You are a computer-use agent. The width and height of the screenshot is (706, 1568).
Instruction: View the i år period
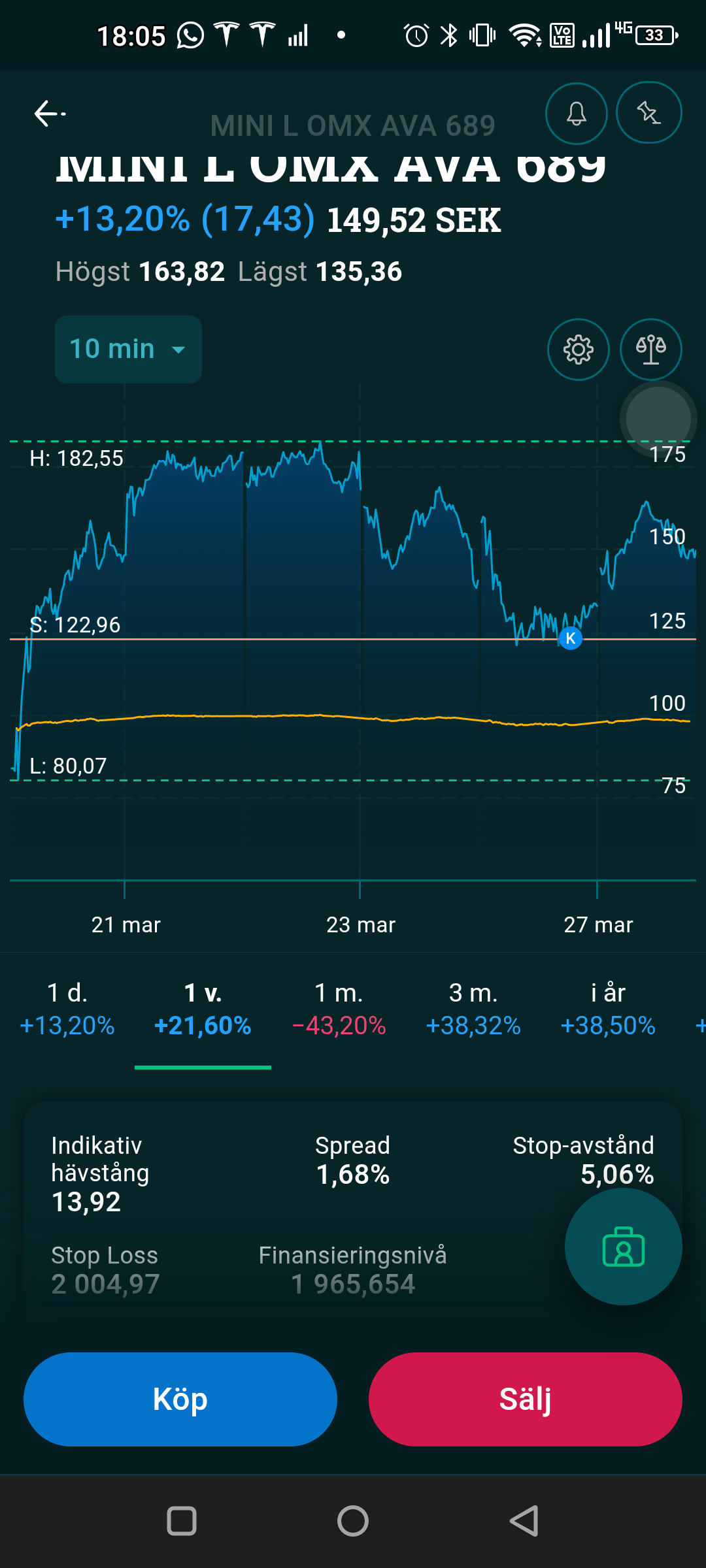[608, 1009]
